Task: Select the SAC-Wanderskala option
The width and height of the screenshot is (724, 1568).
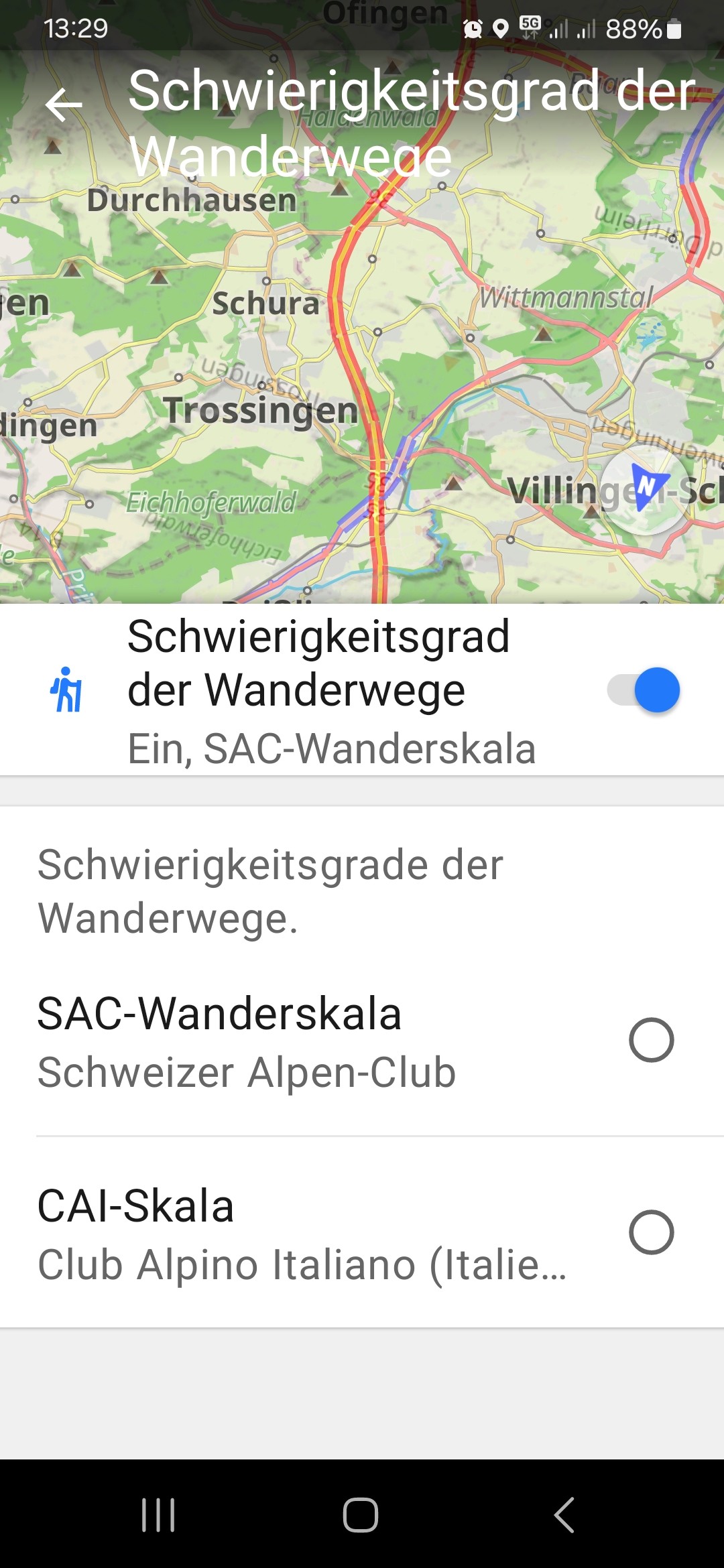Action: pos(362,1041)
